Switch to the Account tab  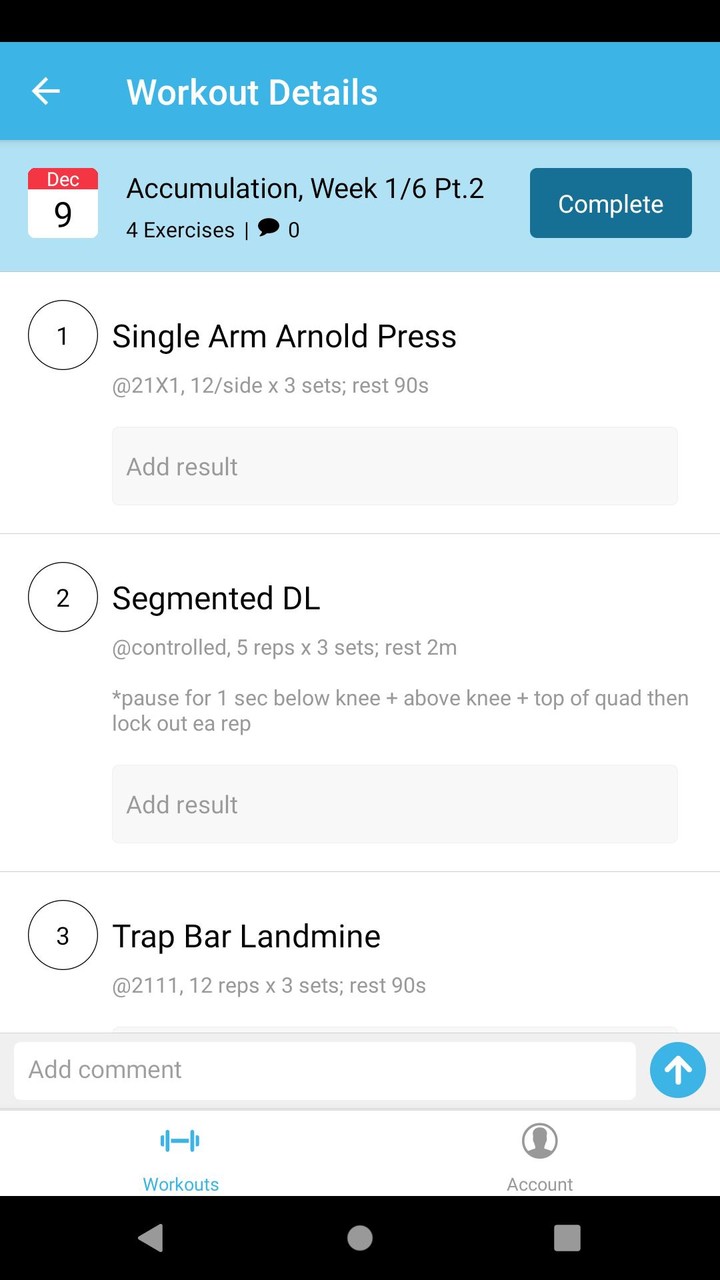pos(539,1155)
